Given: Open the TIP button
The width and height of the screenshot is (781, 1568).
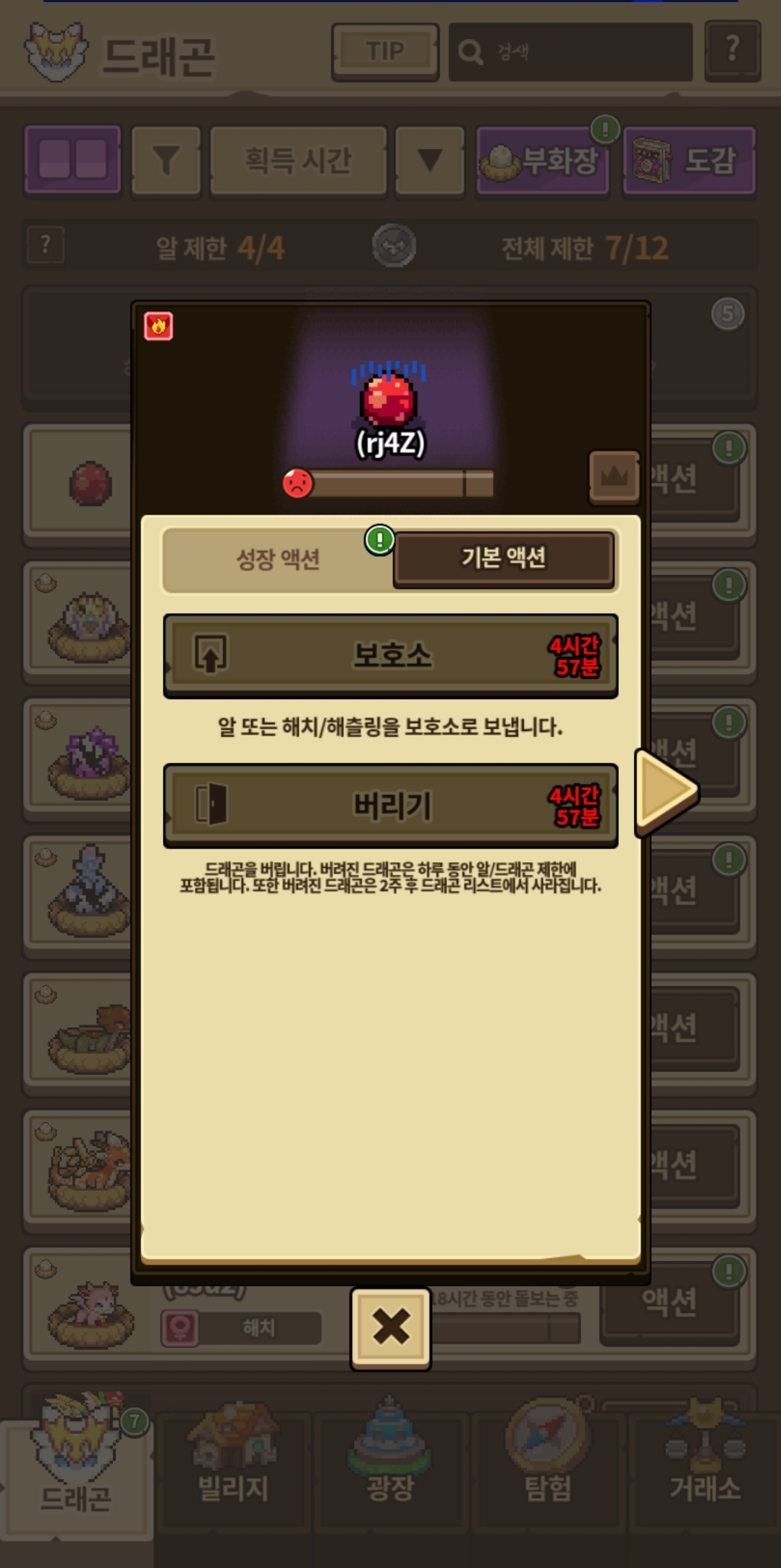Looking at the screenshot, I should (x=385, y=51).
